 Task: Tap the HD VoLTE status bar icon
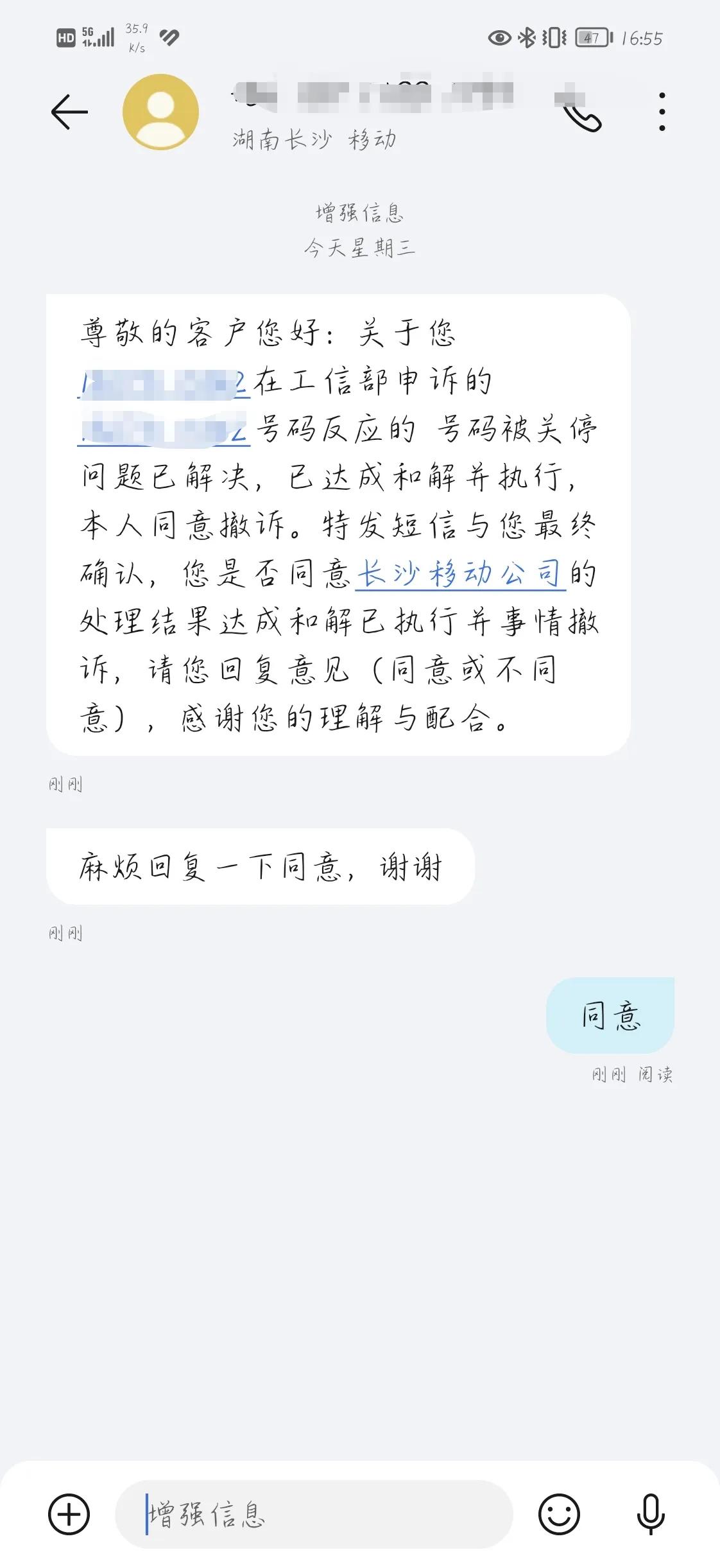coord(66,37)
